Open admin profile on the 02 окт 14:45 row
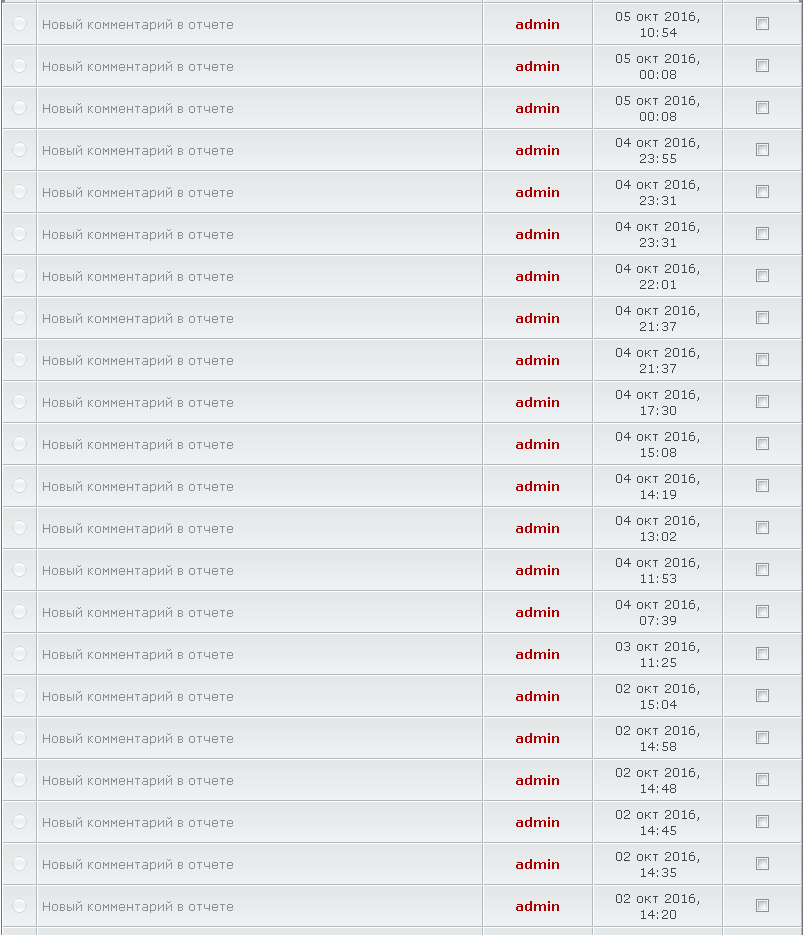The image size is (803, 935). pos(537,823)
